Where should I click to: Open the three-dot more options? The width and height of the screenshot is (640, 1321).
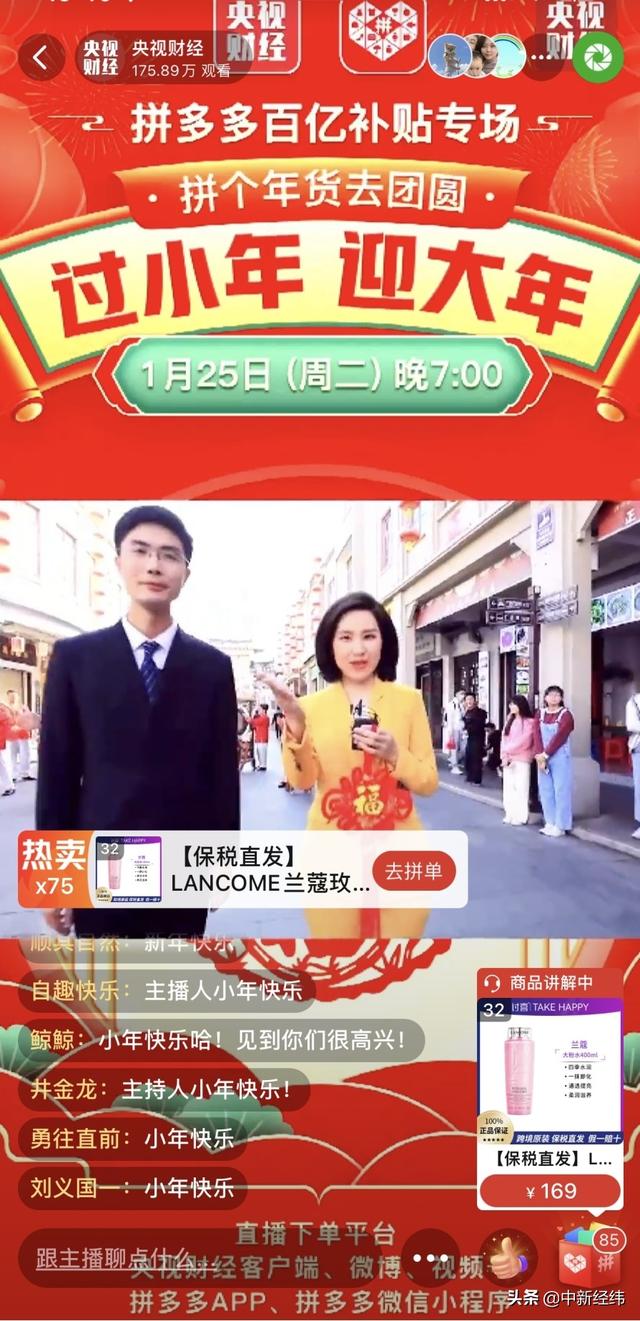pos(430,1258)
